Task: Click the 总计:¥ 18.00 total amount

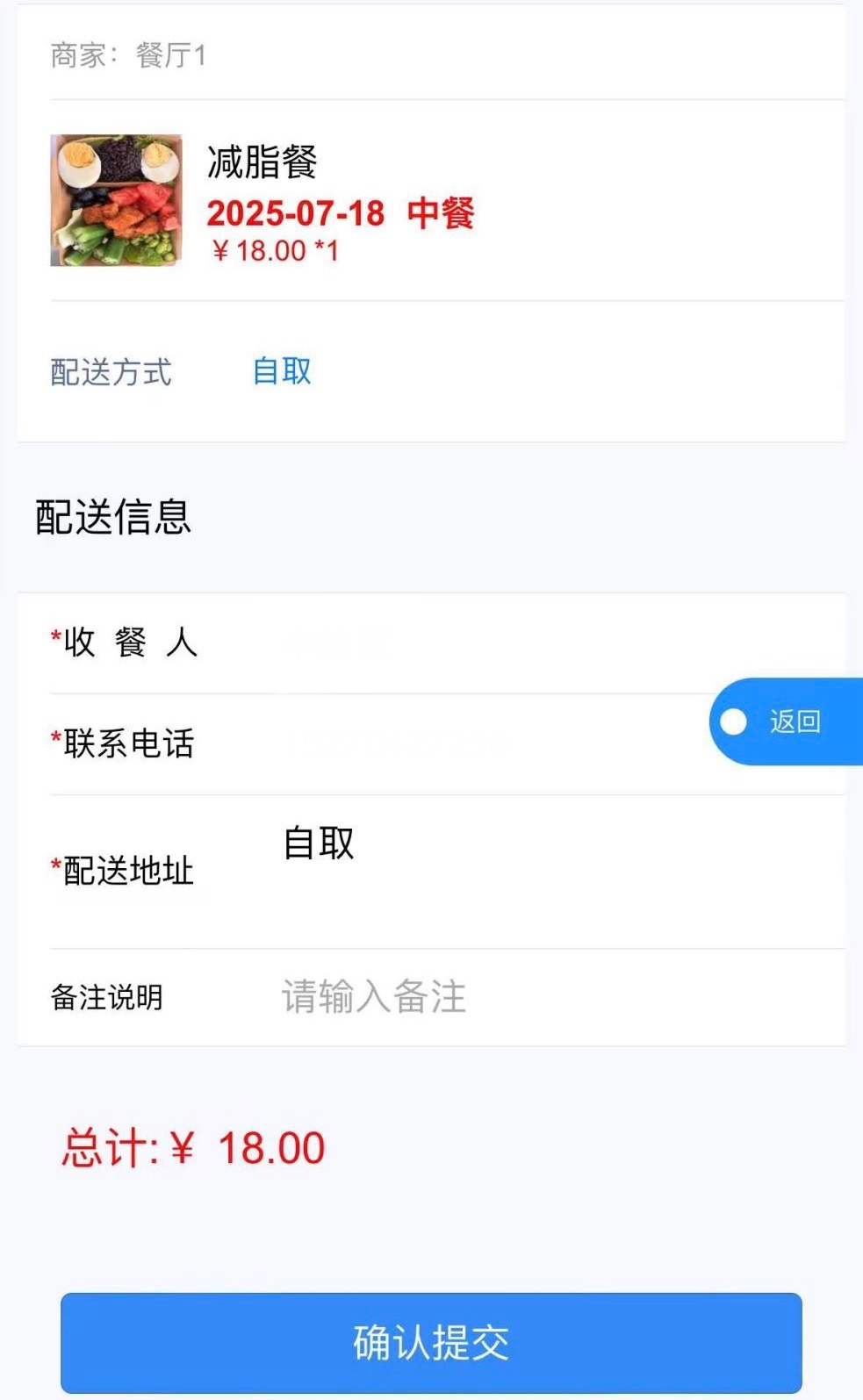Action: coord(192,1146)
